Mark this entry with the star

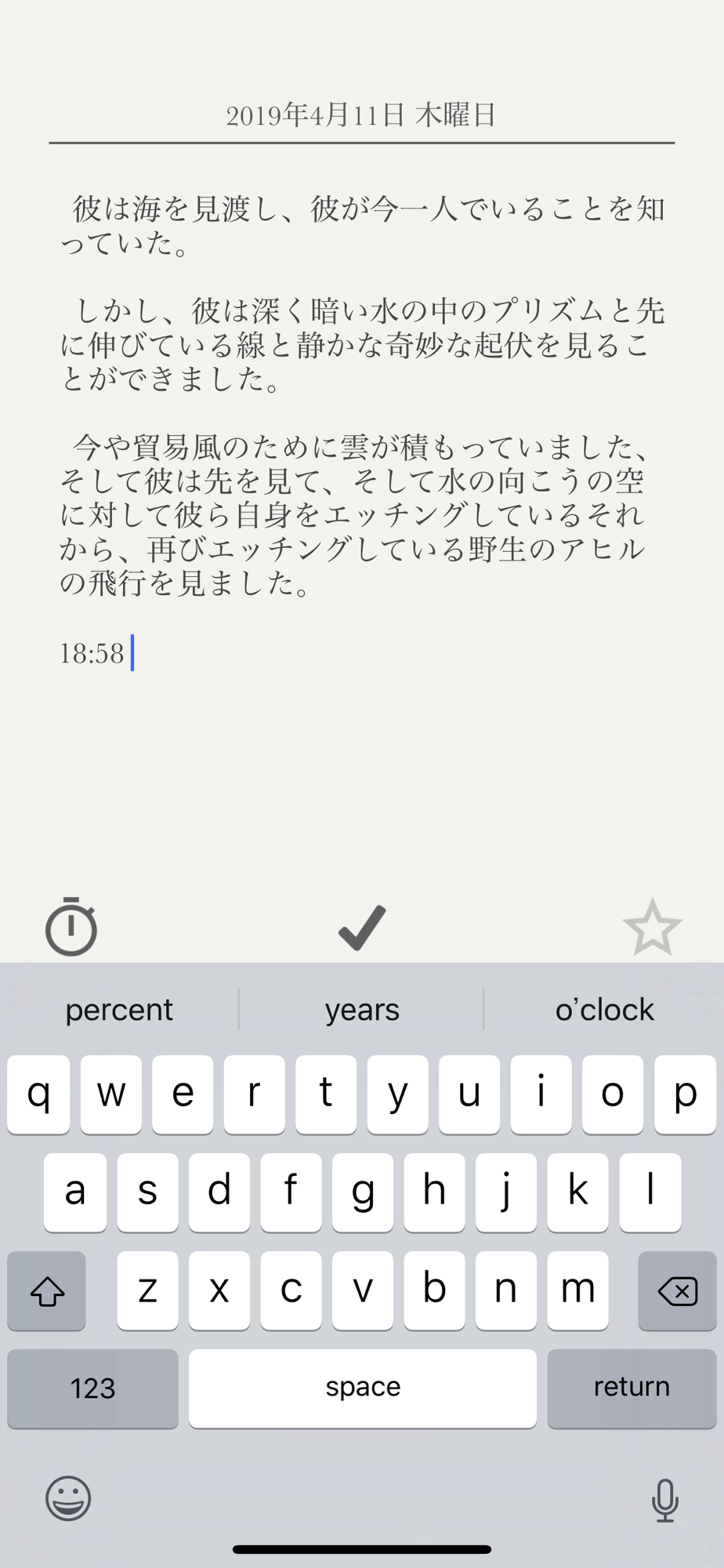pos(652,927)
